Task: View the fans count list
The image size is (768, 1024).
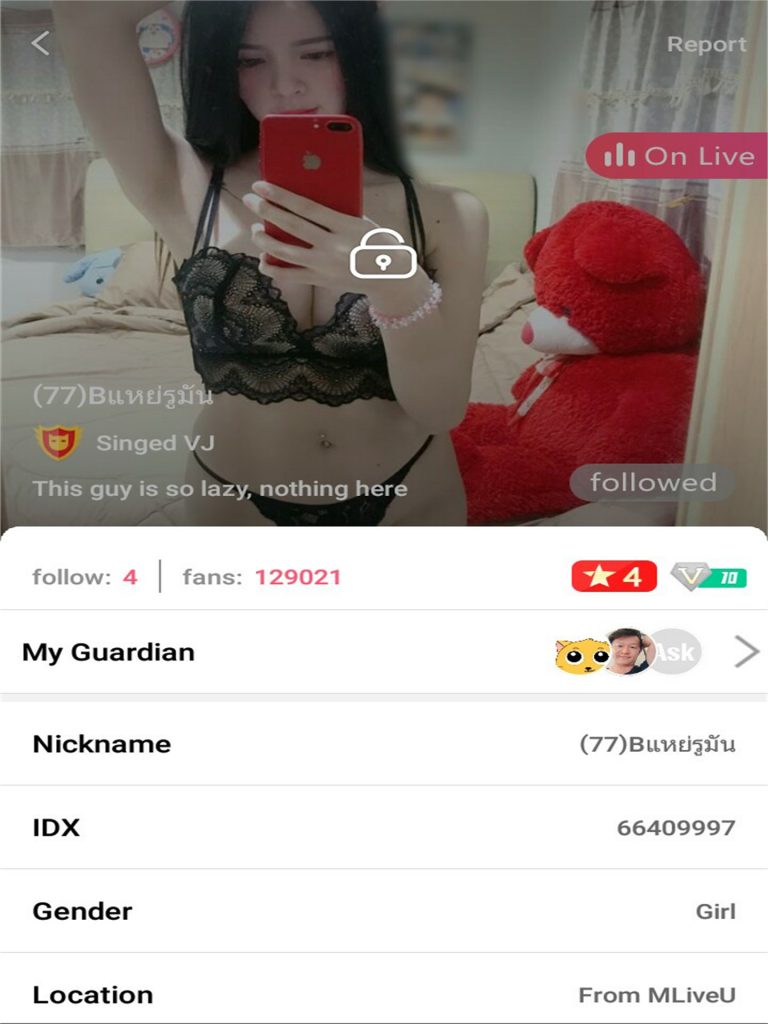Action: pyautogui.click(x=262, y=577)
